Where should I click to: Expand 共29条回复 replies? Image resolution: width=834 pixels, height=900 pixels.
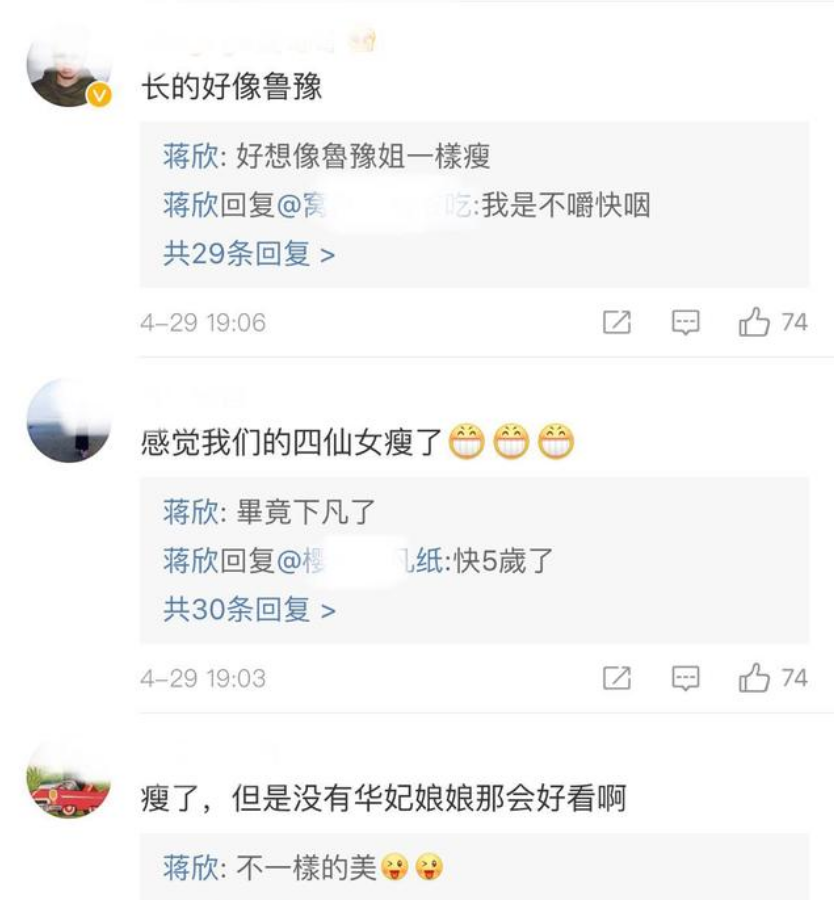tap(248, 254)
